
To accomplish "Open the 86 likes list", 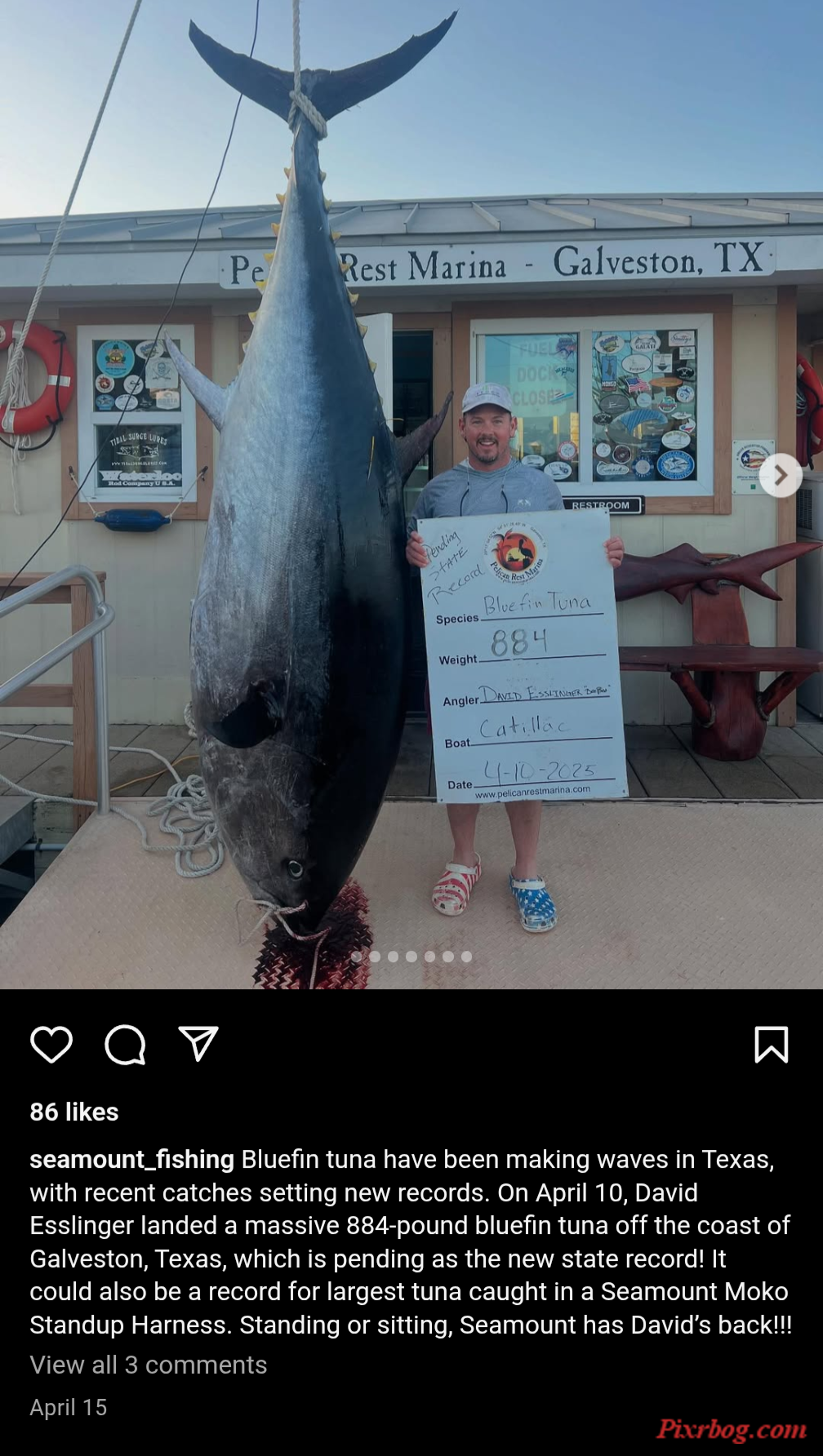I will [74, 1112].
